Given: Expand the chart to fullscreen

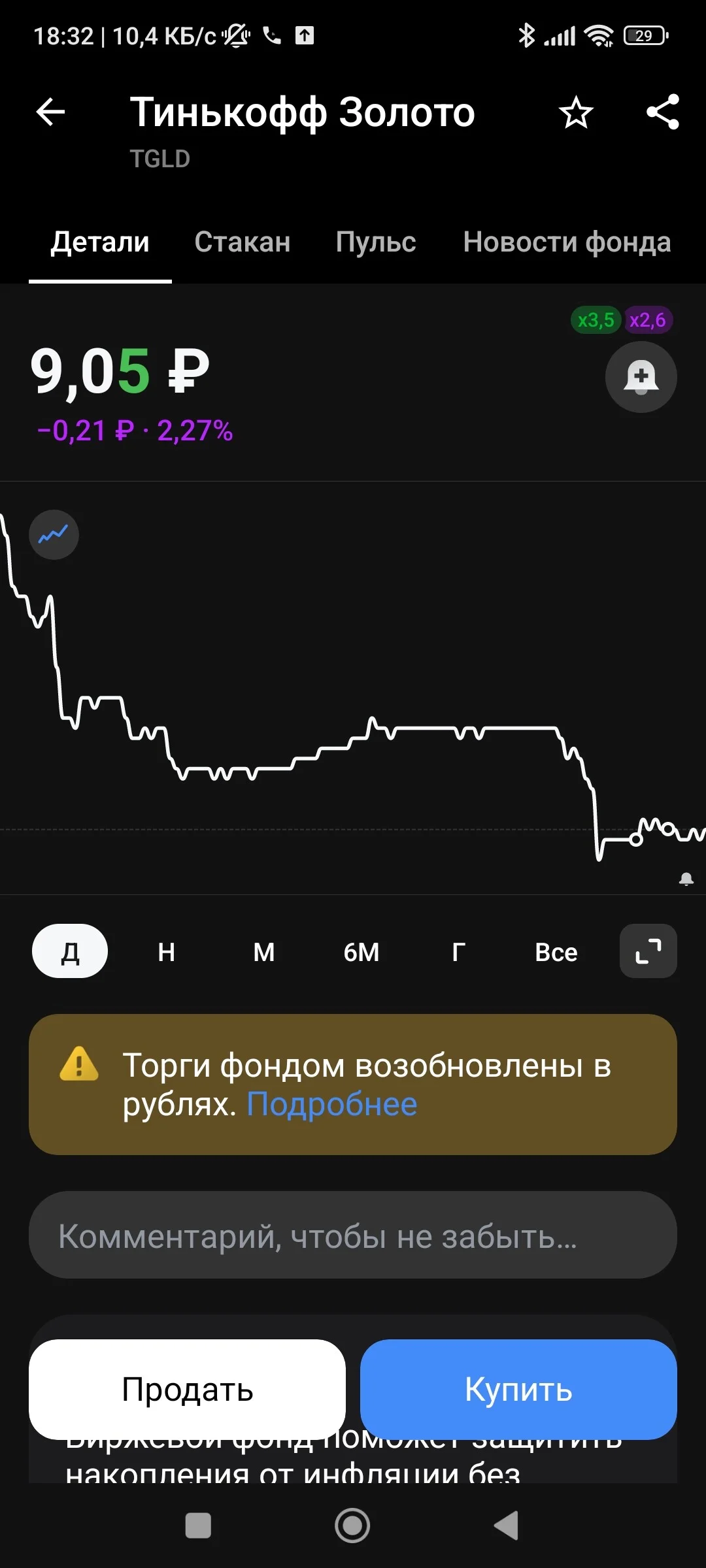Looking at the screenshot, I should (648, 951).
